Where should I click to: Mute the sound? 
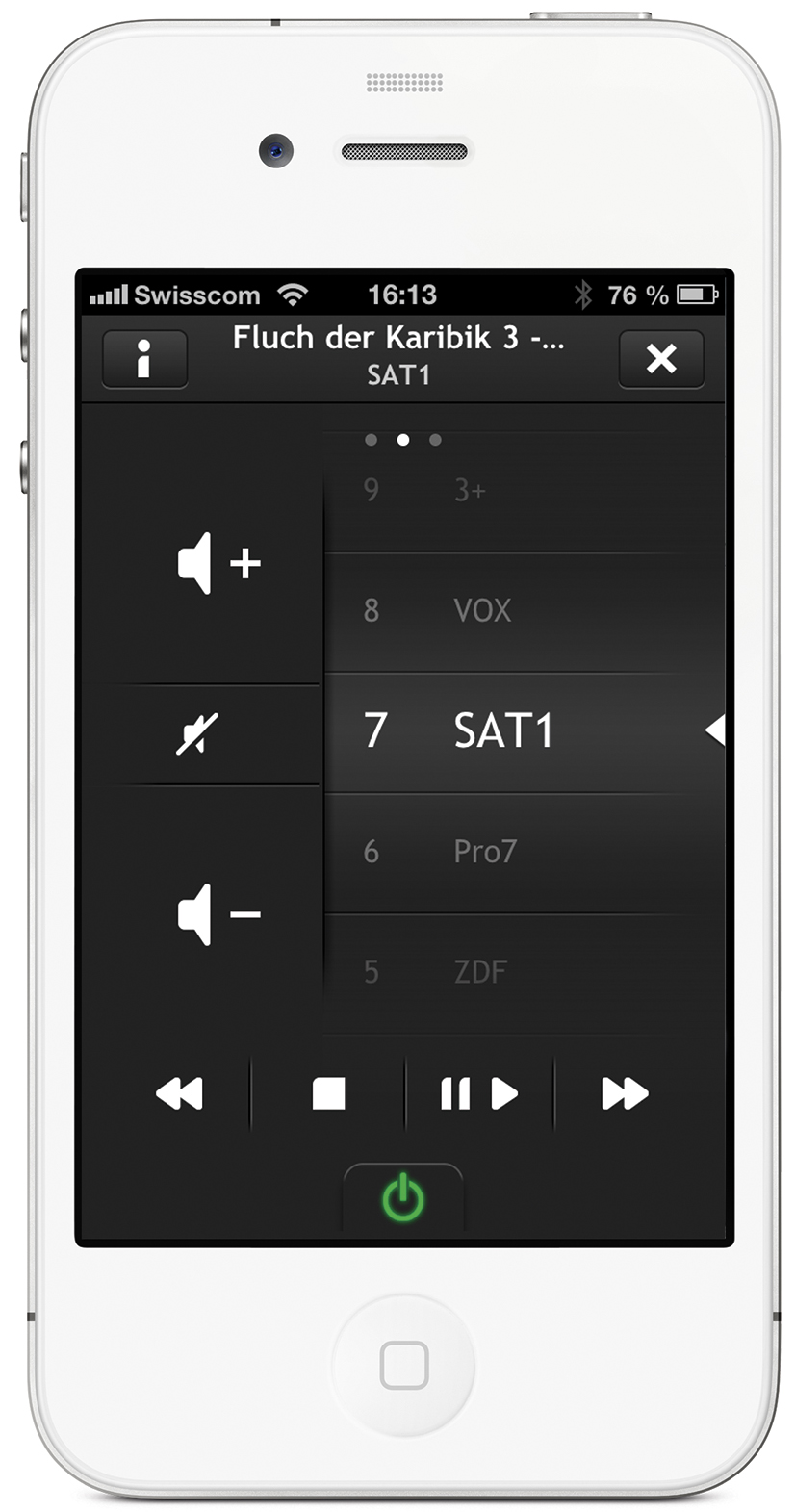[197, 734]
